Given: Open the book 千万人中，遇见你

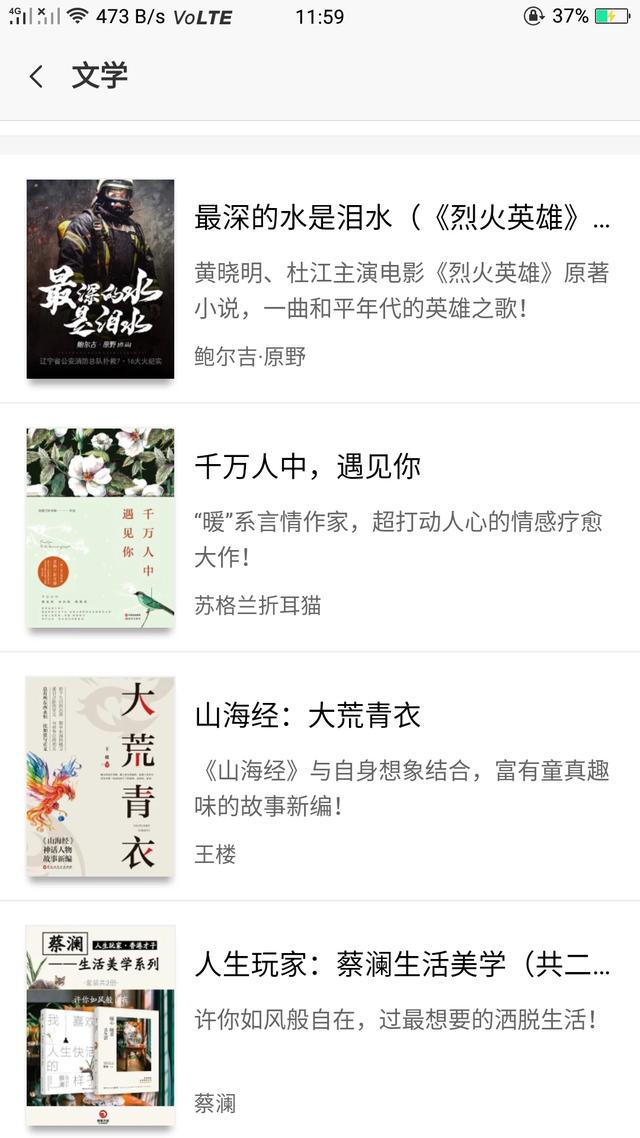Looking at the screenshot, I should (x=320, y=528).
